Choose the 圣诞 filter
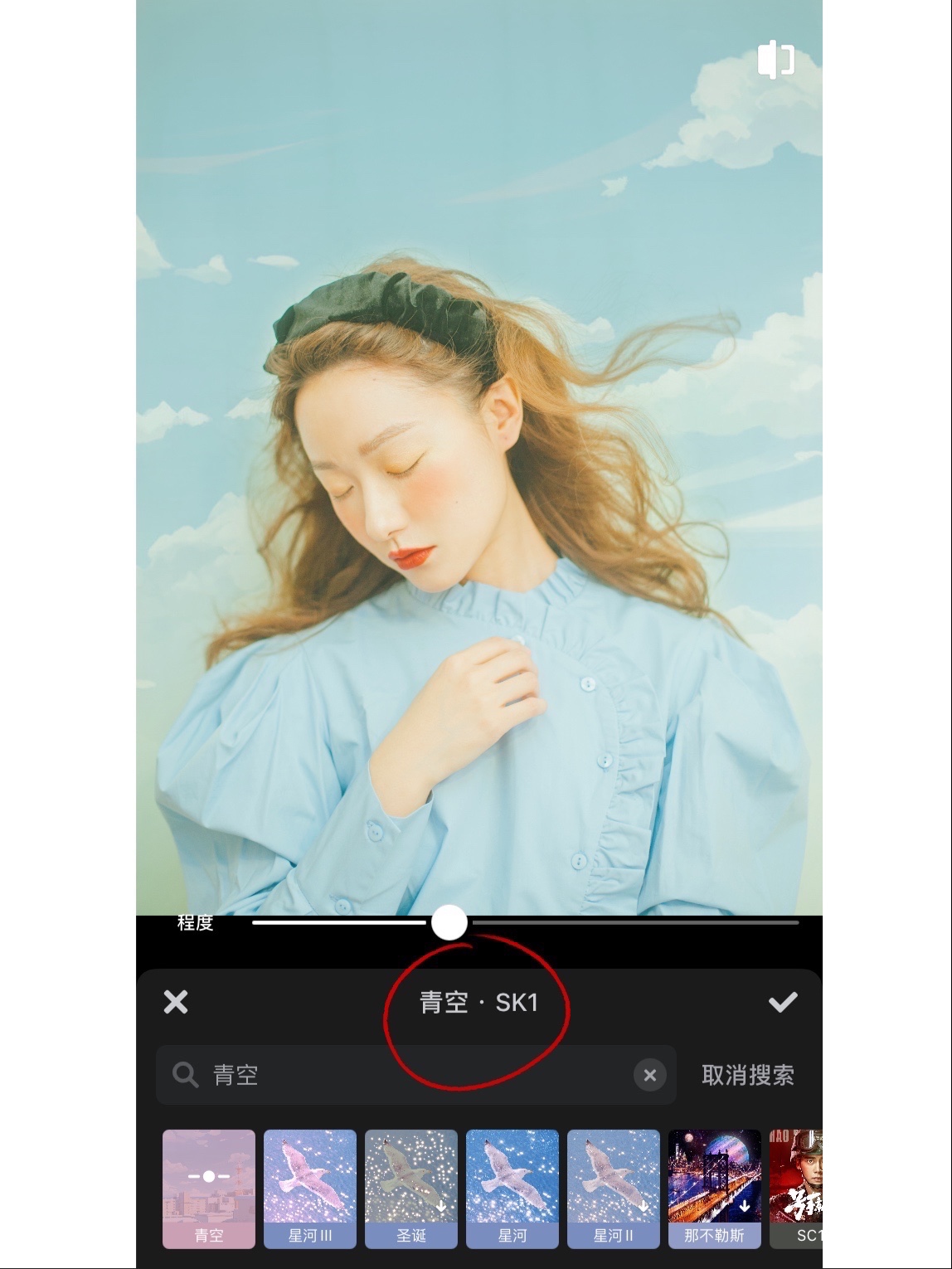Image resolution: width=952 pixels, height=1269 pixels. coord(411,1188)
